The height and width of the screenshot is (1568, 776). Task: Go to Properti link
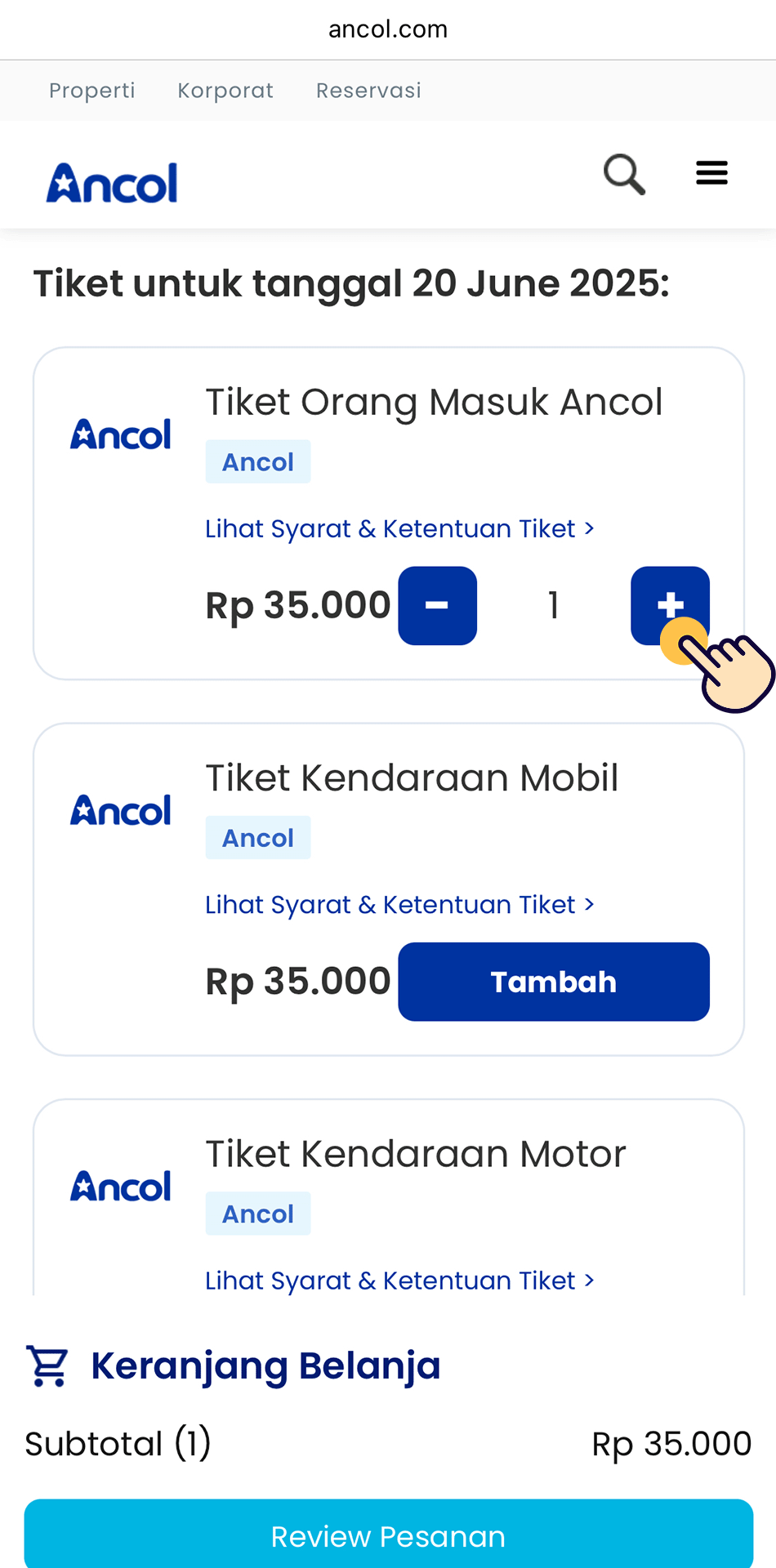(92, 91)
